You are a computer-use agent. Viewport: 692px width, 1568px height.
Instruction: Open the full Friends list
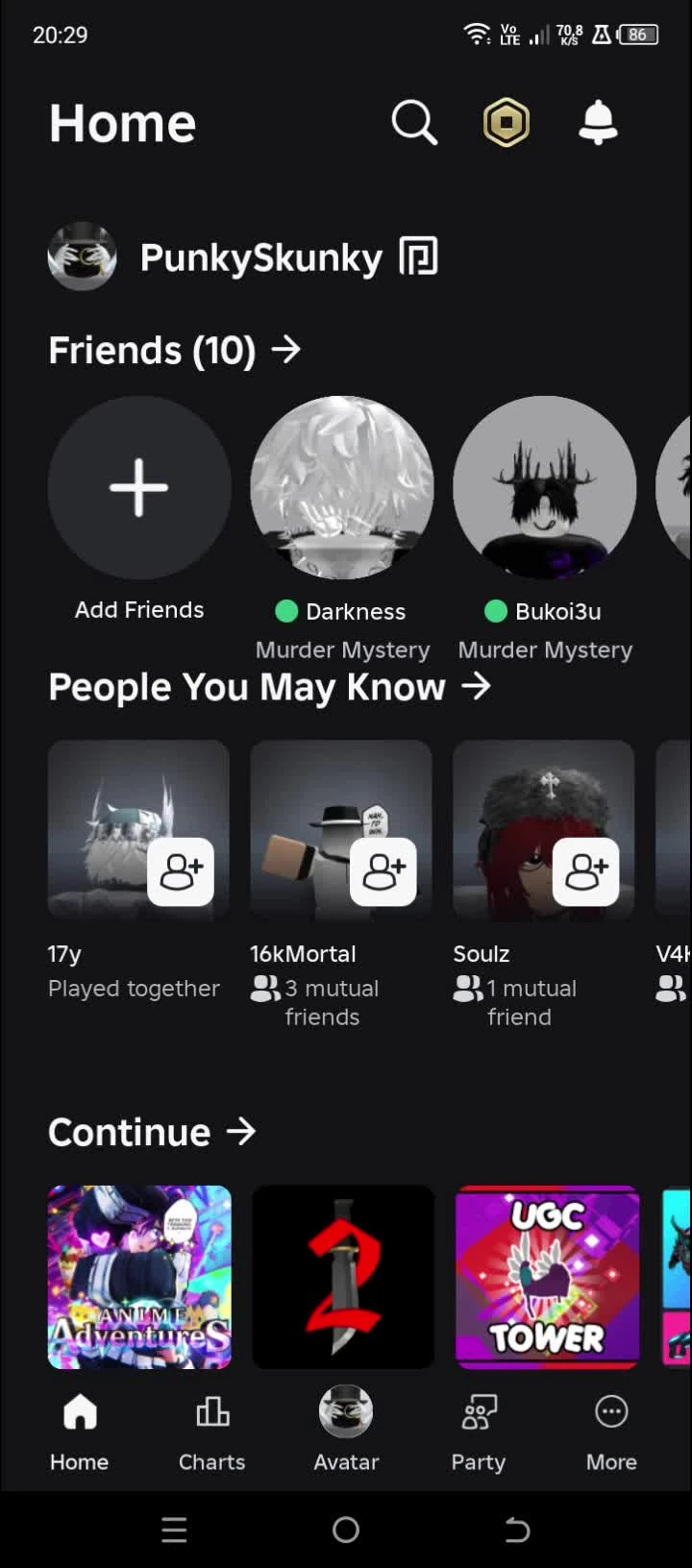pos(174,350)
